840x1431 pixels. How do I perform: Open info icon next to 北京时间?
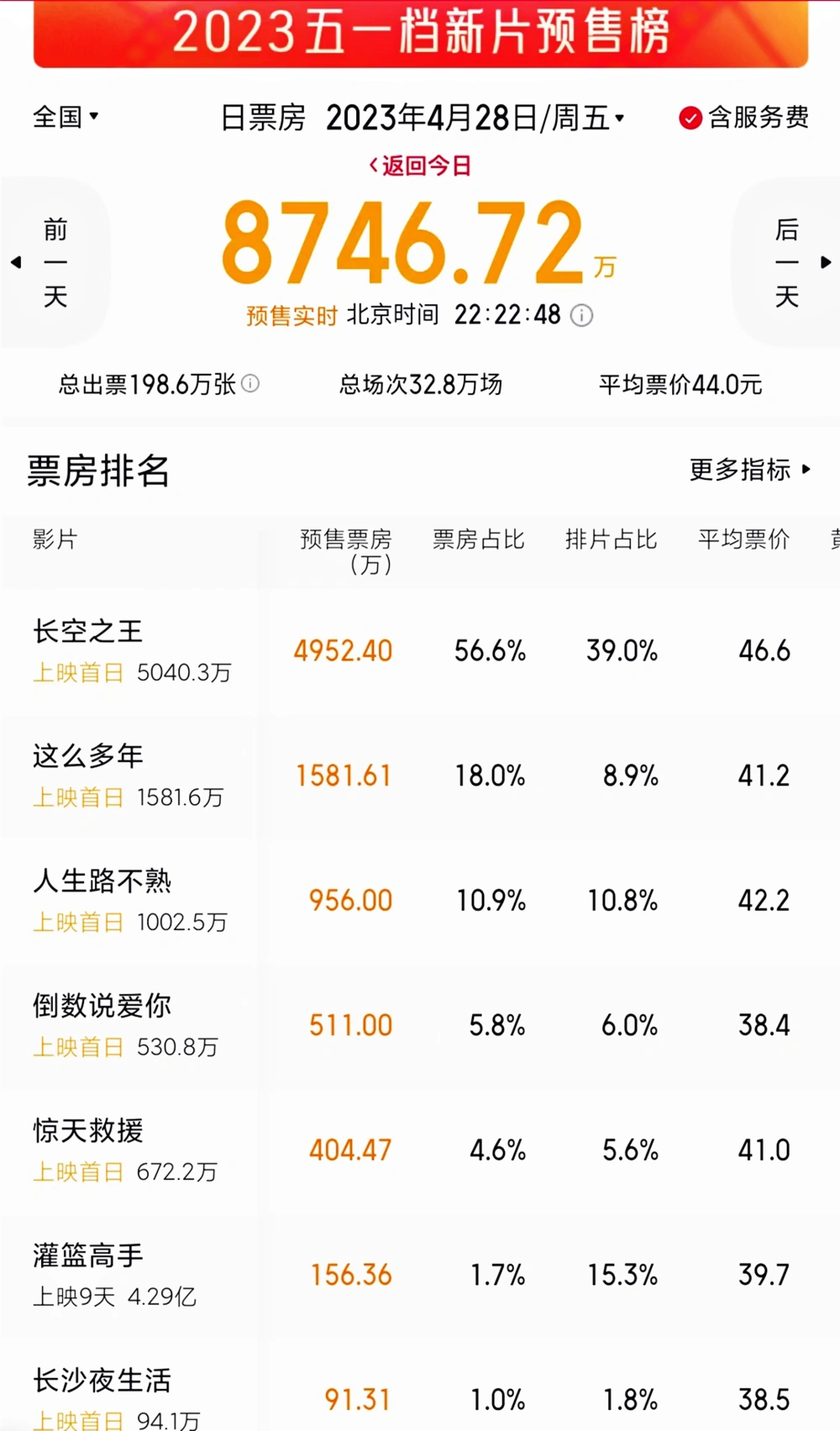581,316
